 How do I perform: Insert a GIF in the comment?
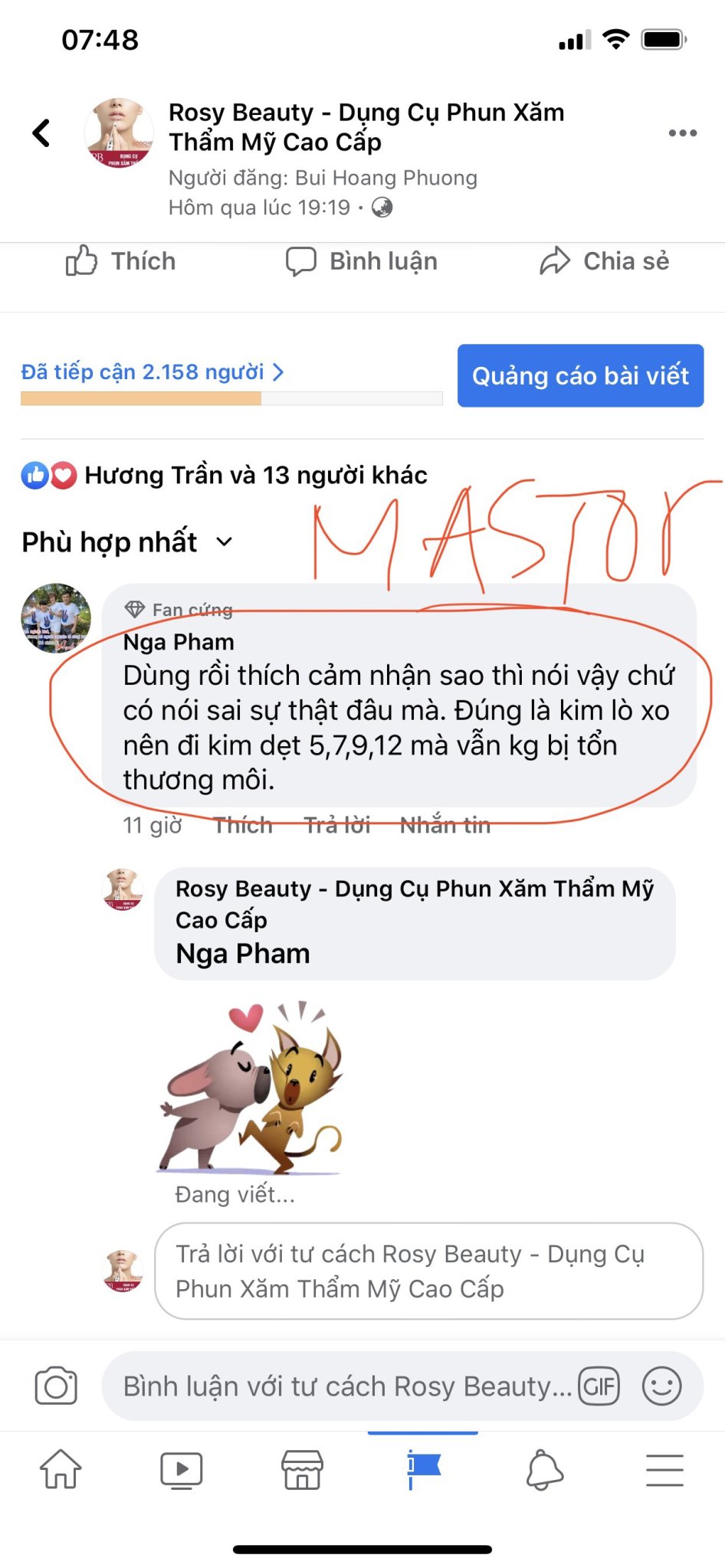point(599,1386)
